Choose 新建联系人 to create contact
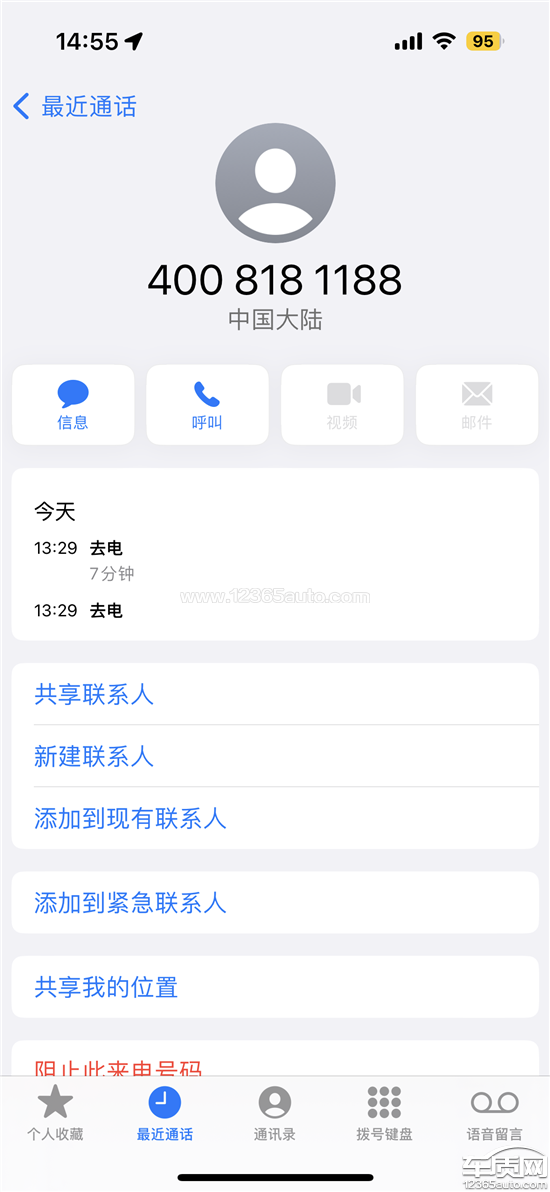Viewport: 550px width, 1192px height. click(x=275, y=756)
